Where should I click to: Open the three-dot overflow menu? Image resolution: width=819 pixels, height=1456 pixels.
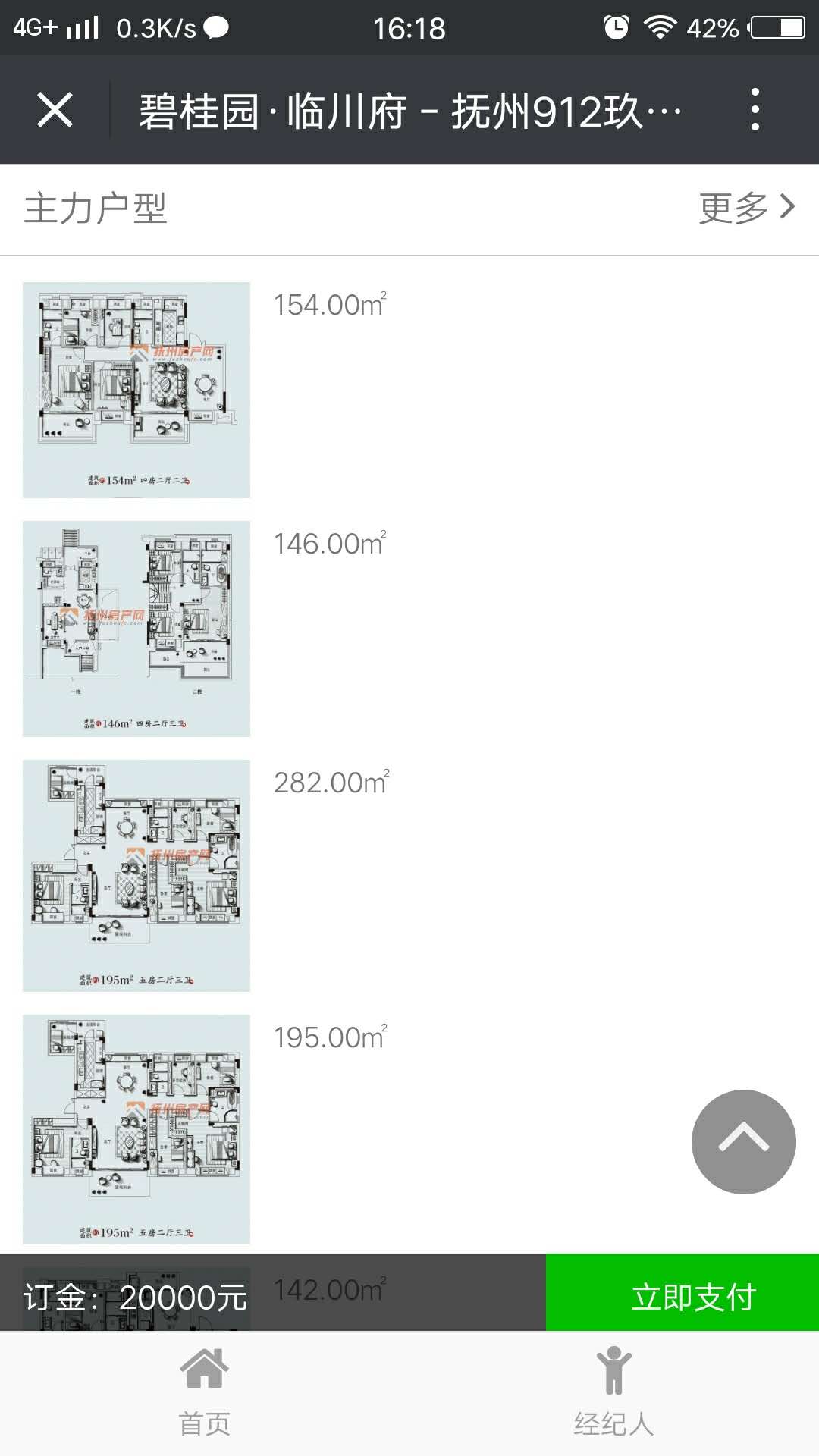(754, 110)
